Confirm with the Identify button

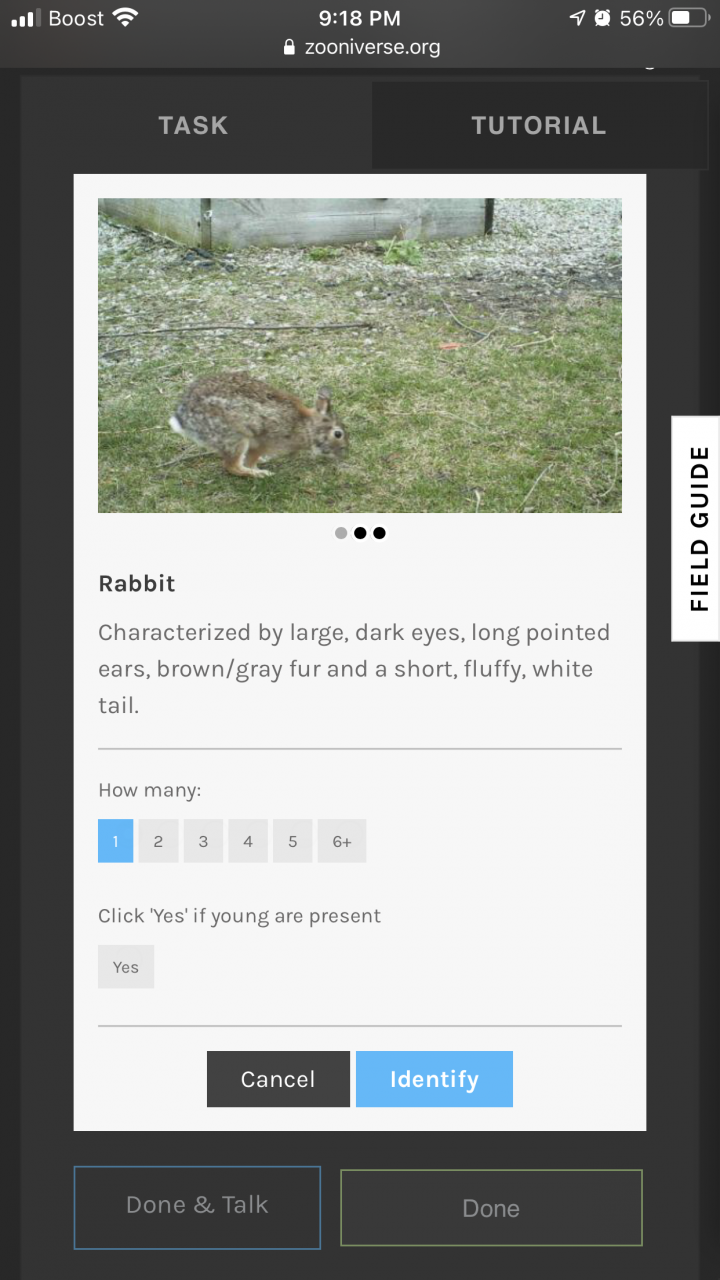434,1079
